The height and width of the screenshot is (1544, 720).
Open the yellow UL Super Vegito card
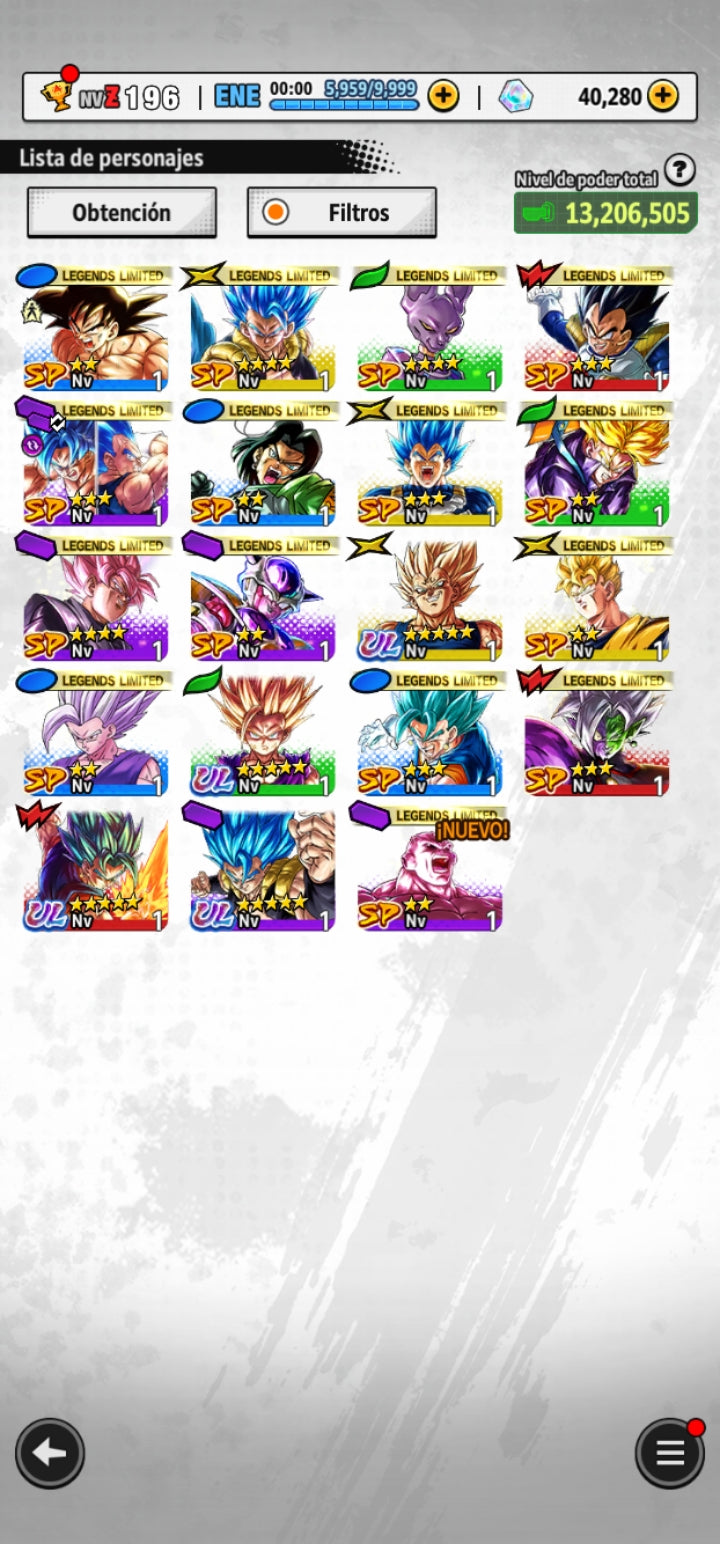click(x=430, y=600)
